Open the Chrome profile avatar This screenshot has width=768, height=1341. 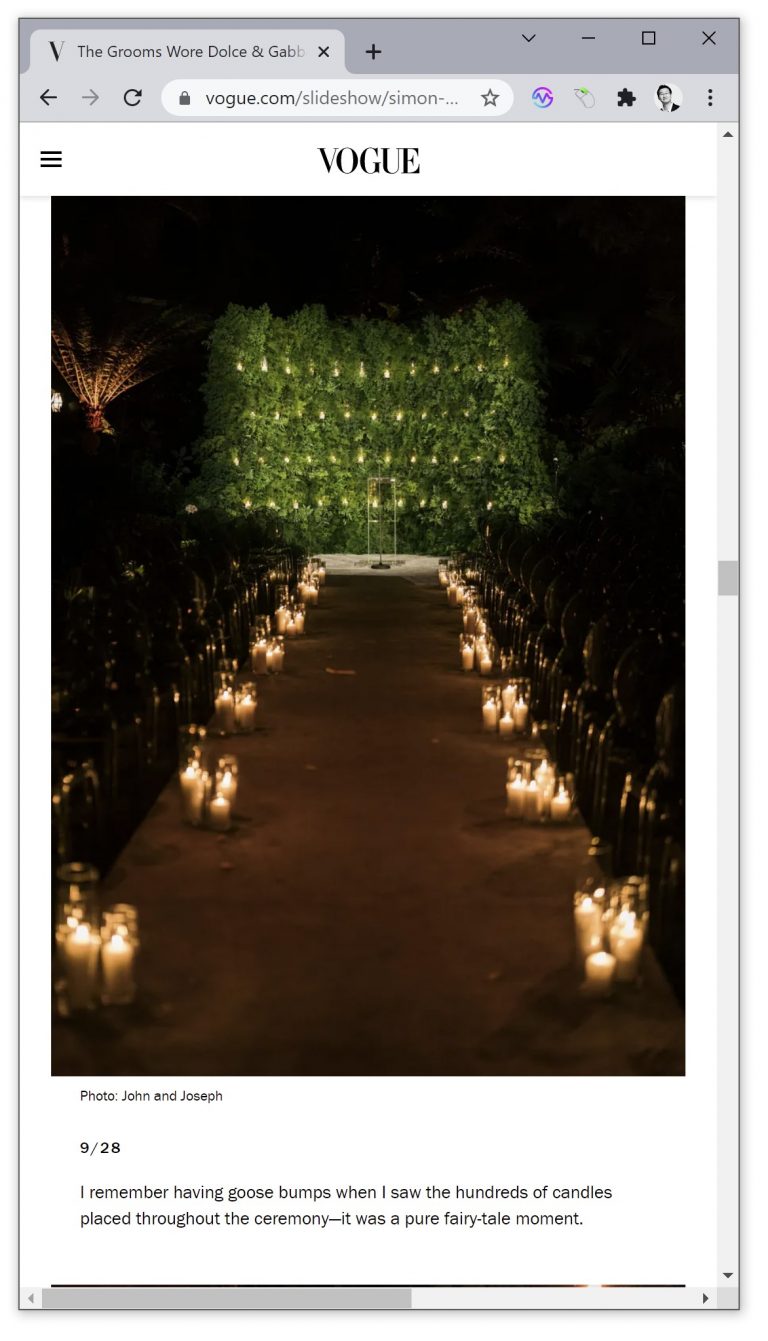point(668,98)
